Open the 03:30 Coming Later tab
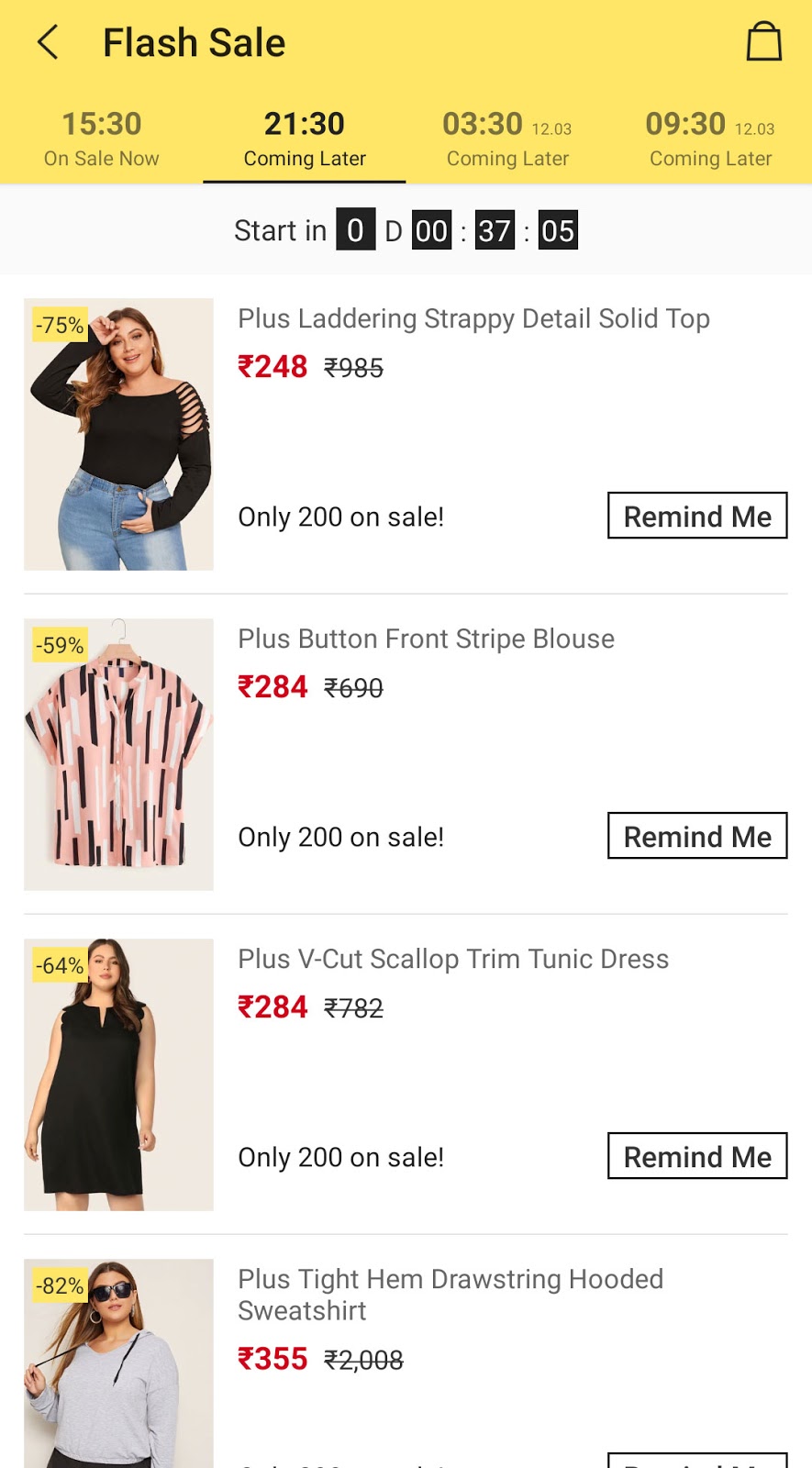 507,136
